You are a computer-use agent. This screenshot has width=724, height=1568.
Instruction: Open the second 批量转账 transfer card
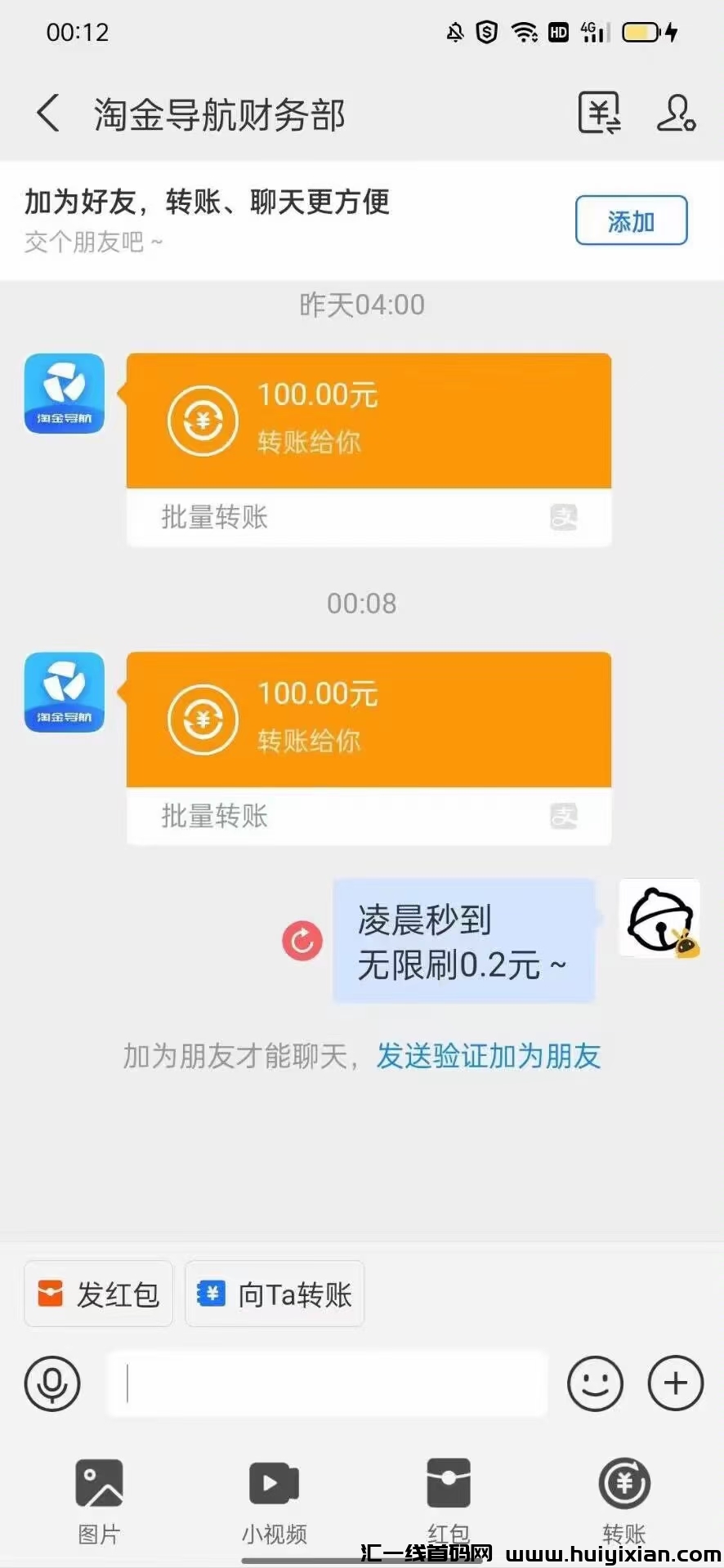368,817
